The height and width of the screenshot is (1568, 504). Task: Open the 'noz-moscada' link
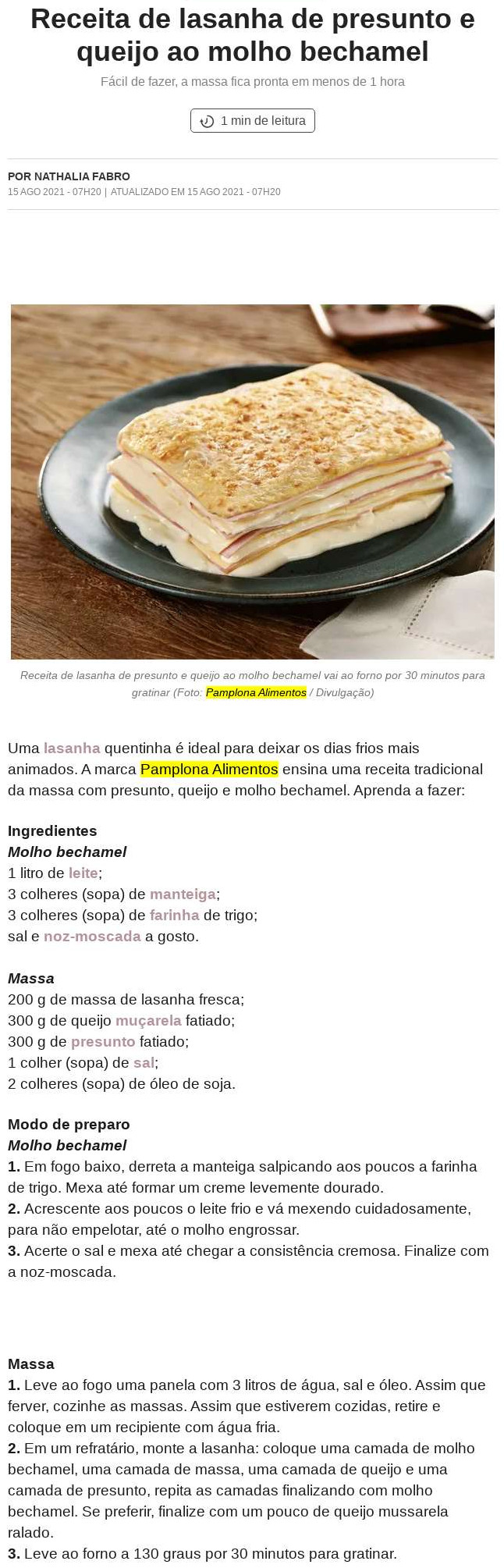point(92,936)
